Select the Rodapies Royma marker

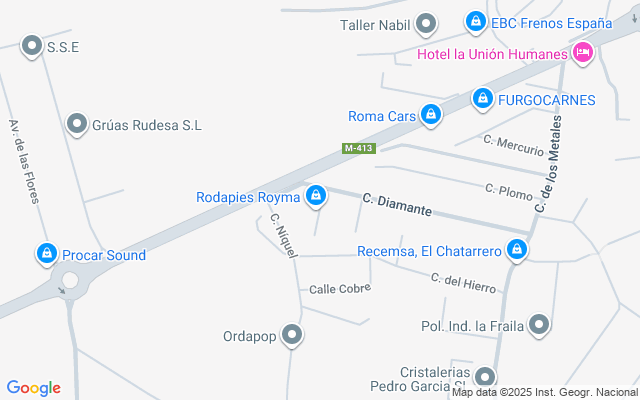(316, 195)
